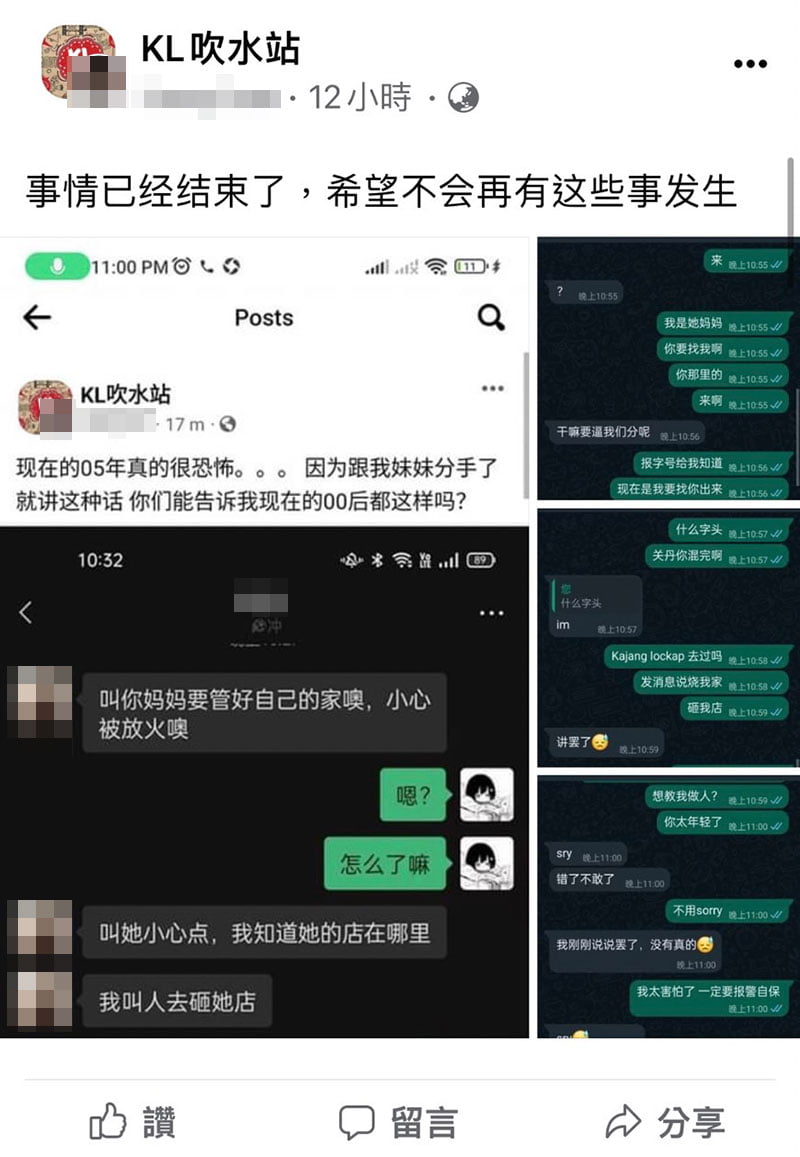Open the KL吹水站 page name link
Screen dimensions: 800x1157
click(220, 49)
